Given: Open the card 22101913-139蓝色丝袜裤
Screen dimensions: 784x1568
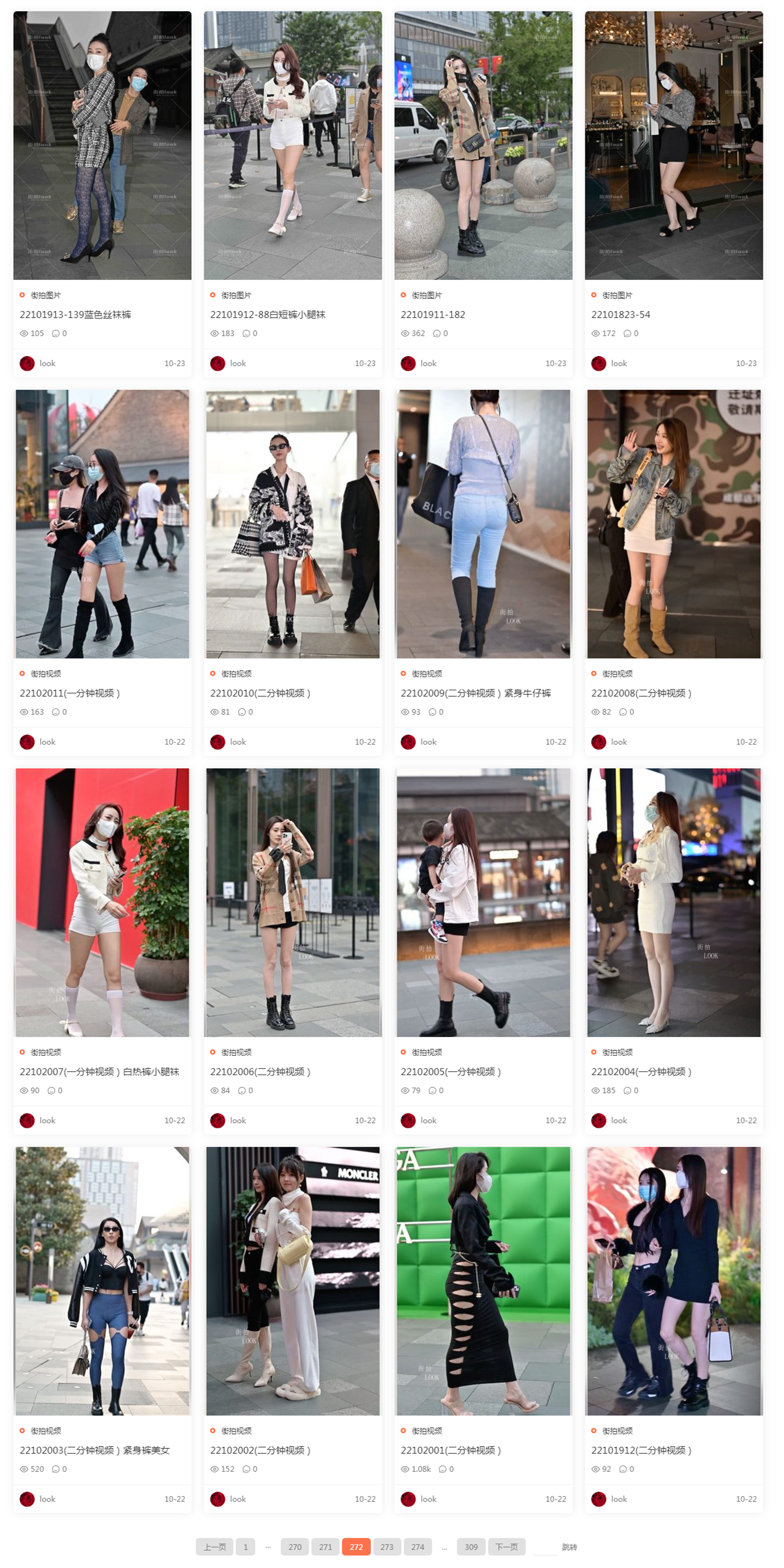Looking at the screenshot, I should 75,315.
